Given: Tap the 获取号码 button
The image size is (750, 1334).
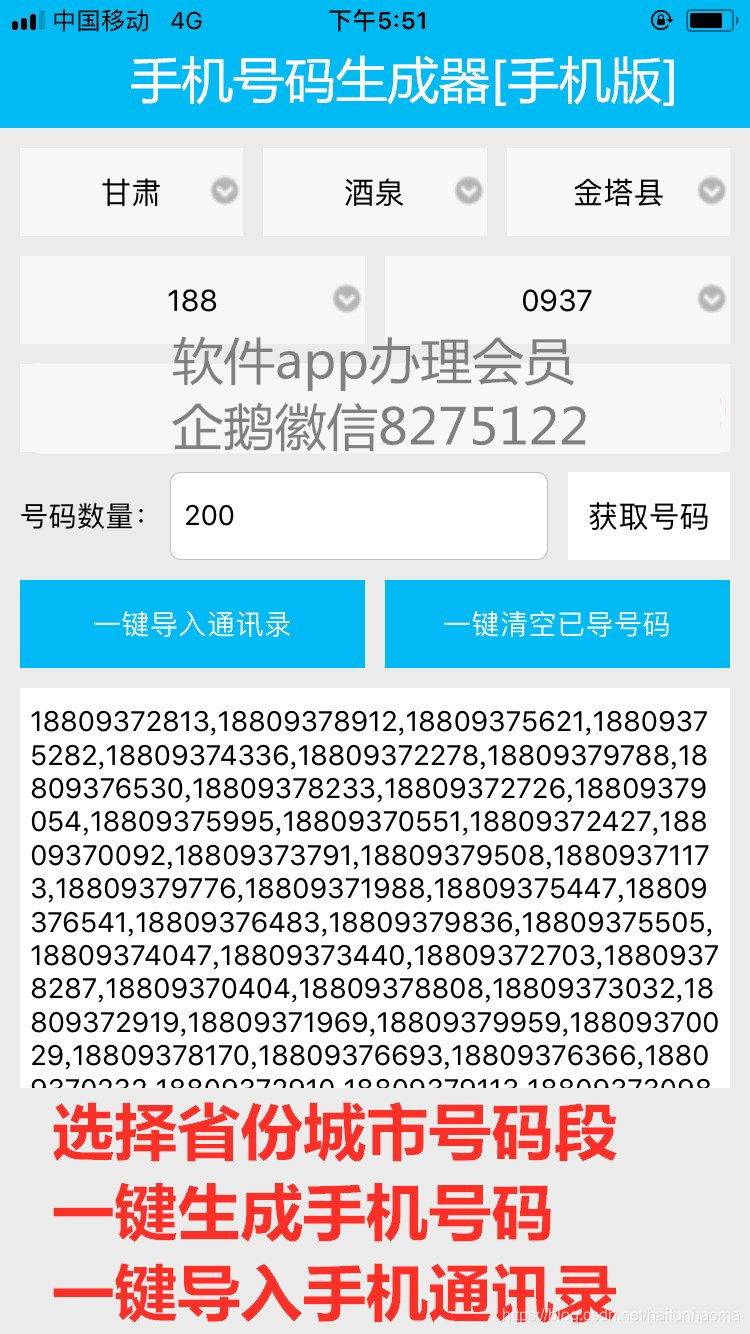Looking at the screenshot, I should (x=648, y=516).
